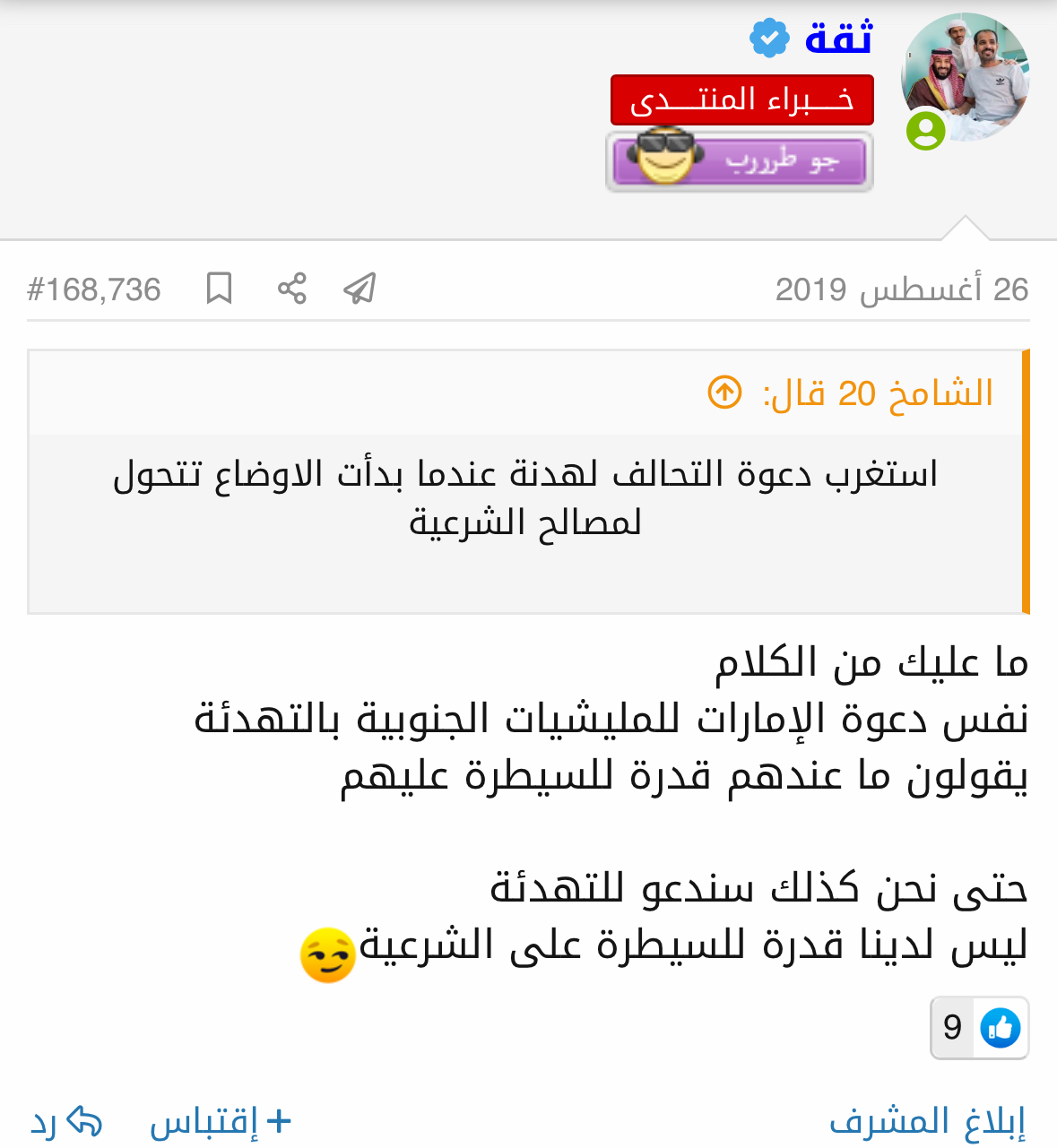Open the profile of user ثقة
1057x1148 pixels.
pyautogui.click(x=839, y=38)
